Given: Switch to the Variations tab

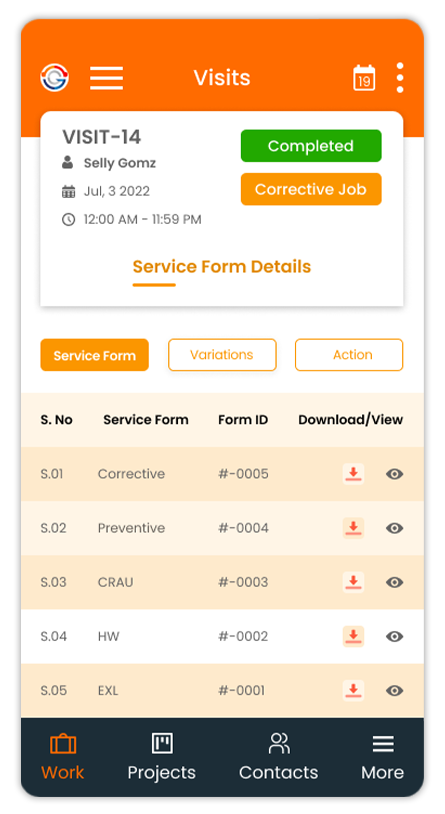Looking at the screenshot, I should pyautogui.click(x=222, y=355).
